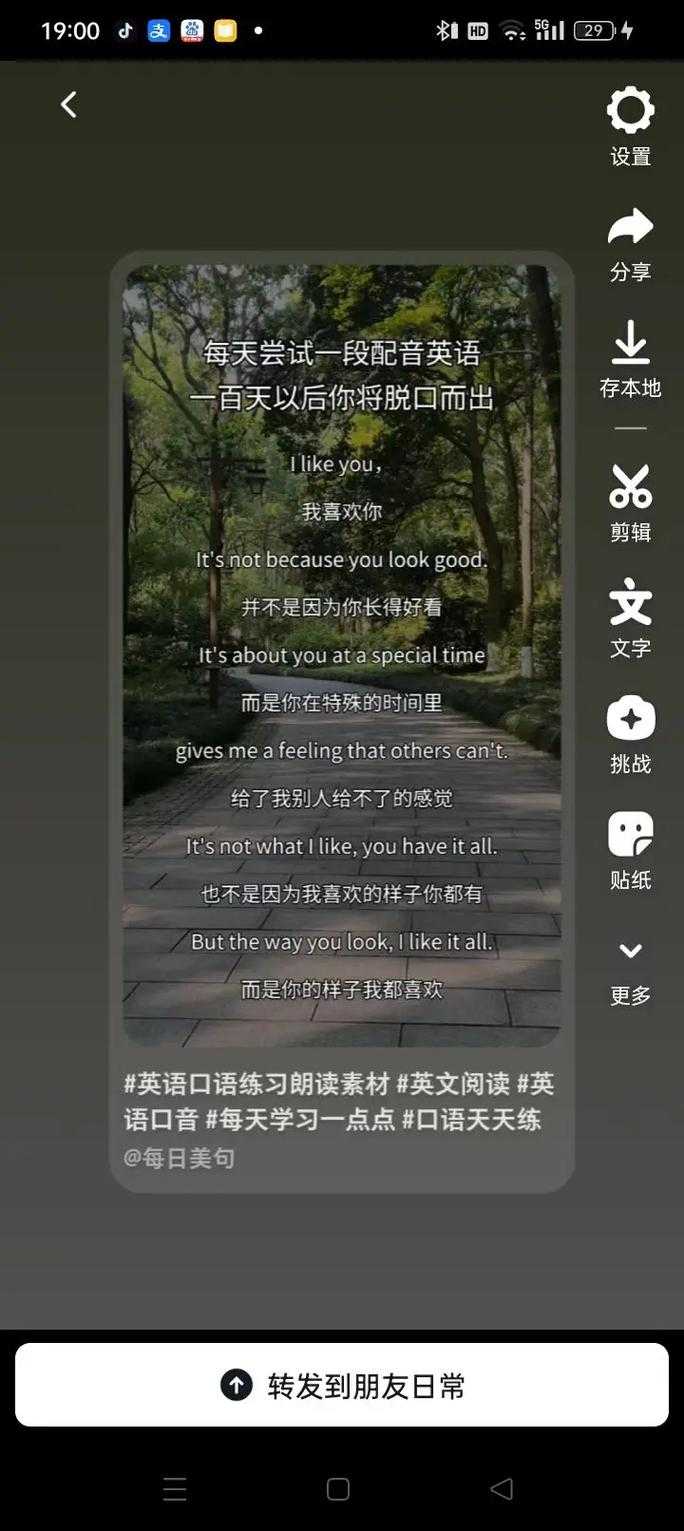Tap the system home button
The height and width of the screenshot is (1531, 684).
coord(338,1489)
